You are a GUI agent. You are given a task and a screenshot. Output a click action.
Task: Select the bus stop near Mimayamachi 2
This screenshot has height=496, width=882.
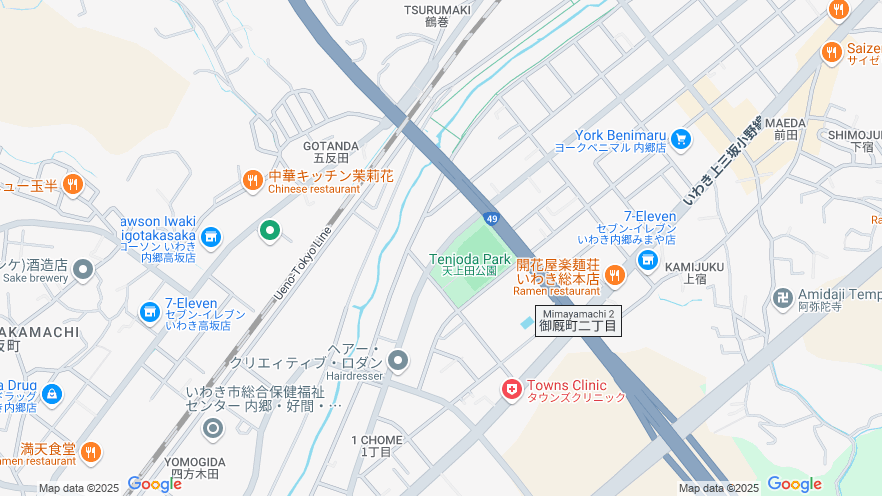pos(527,322)
